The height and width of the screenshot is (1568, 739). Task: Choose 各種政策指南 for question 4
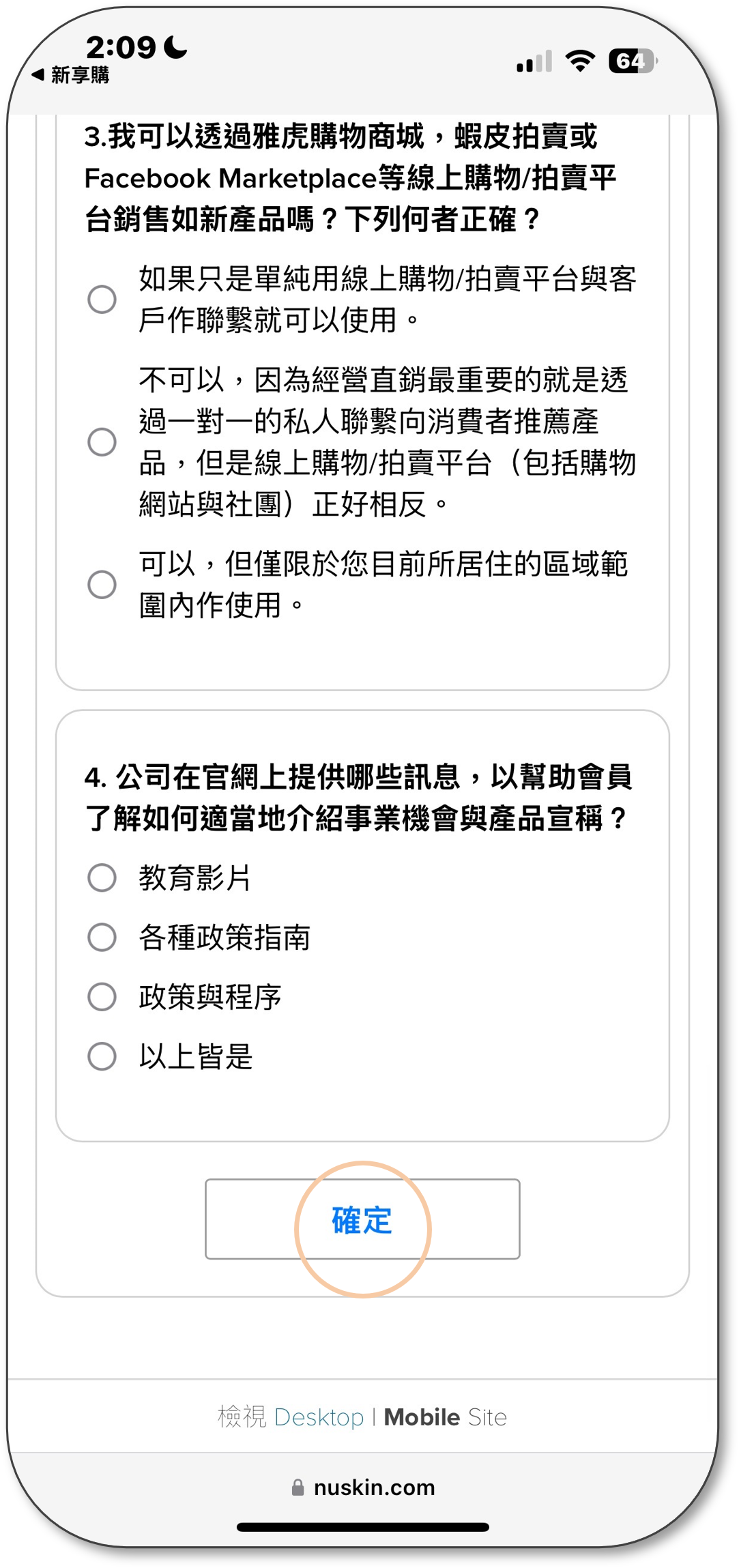(102, 937)
